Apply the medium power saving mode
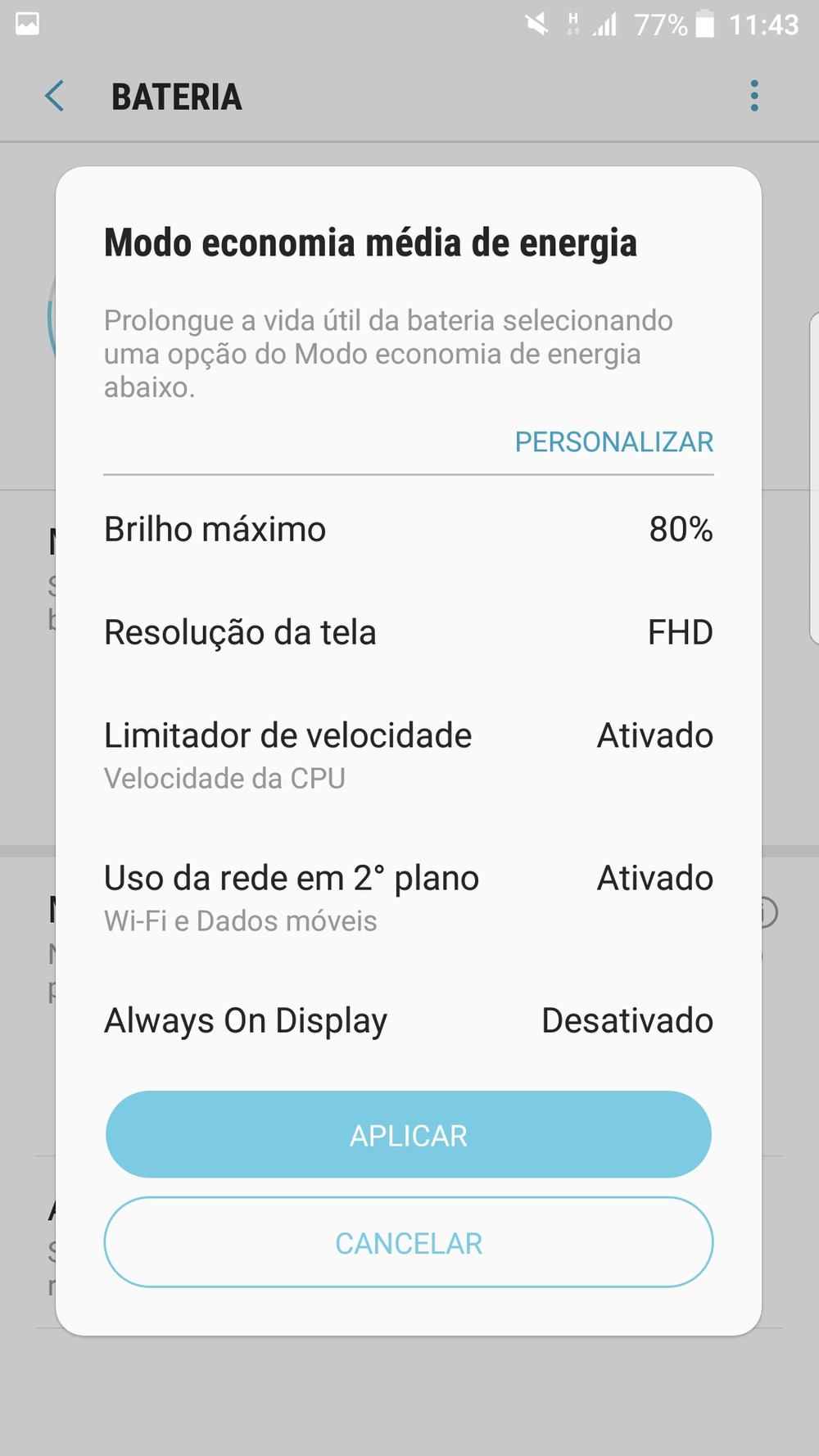Viewport: 819px width, 1456px height. (x=409, y=1135)
